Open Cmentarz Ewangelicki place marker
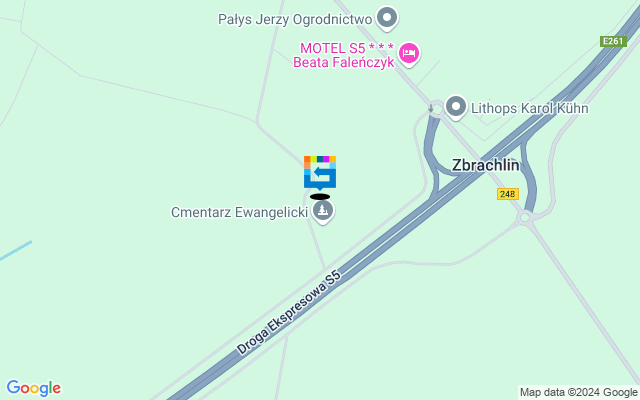 tap(322, 211)
